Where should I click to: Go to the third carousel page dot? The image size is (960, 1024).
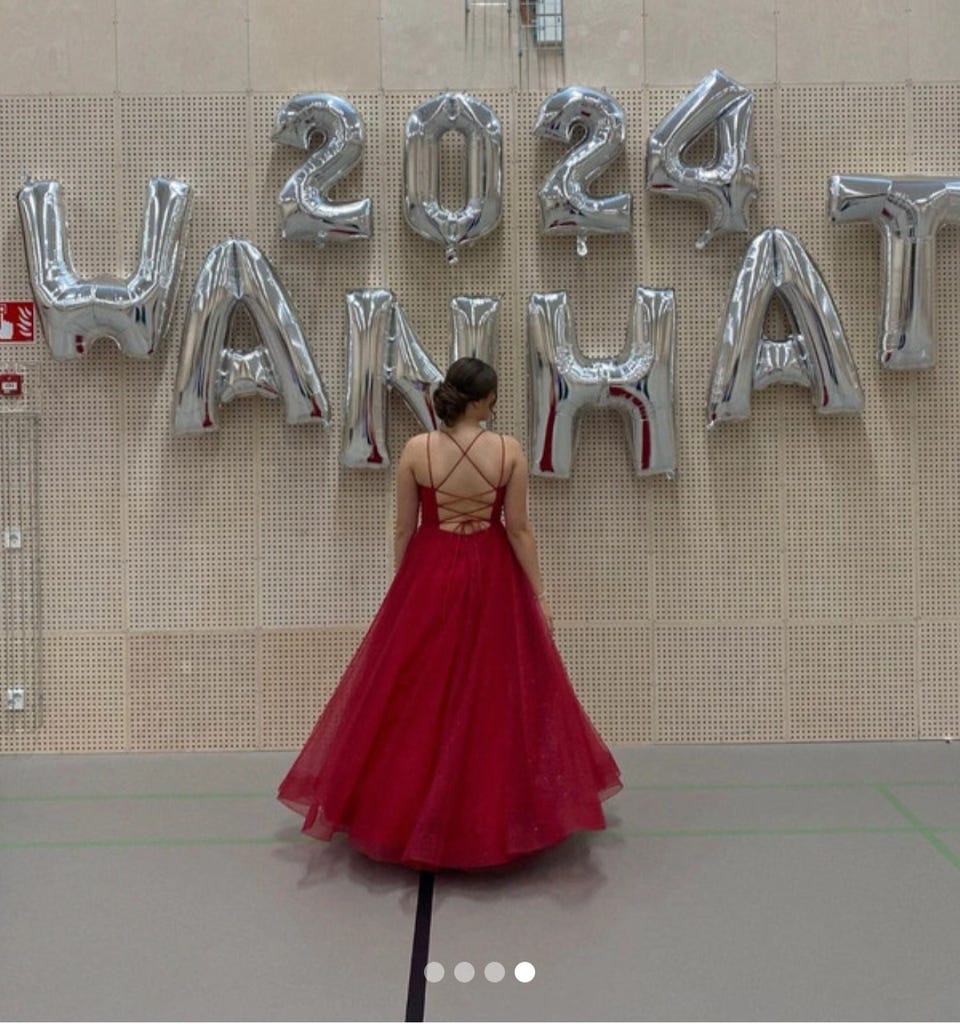[x=494, y=972]
